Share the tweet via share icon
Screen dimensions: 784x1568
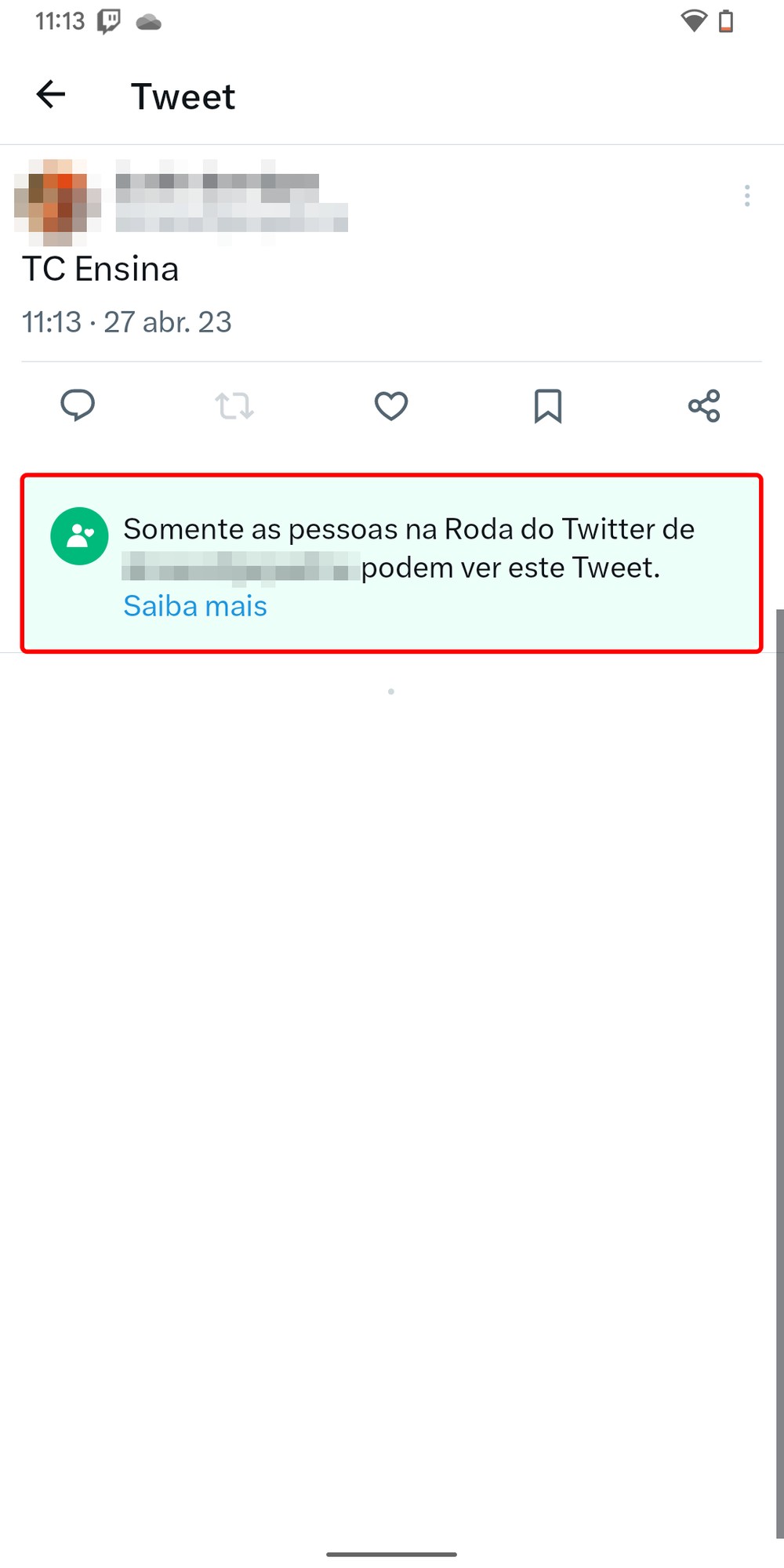click(x=703, y=405)
